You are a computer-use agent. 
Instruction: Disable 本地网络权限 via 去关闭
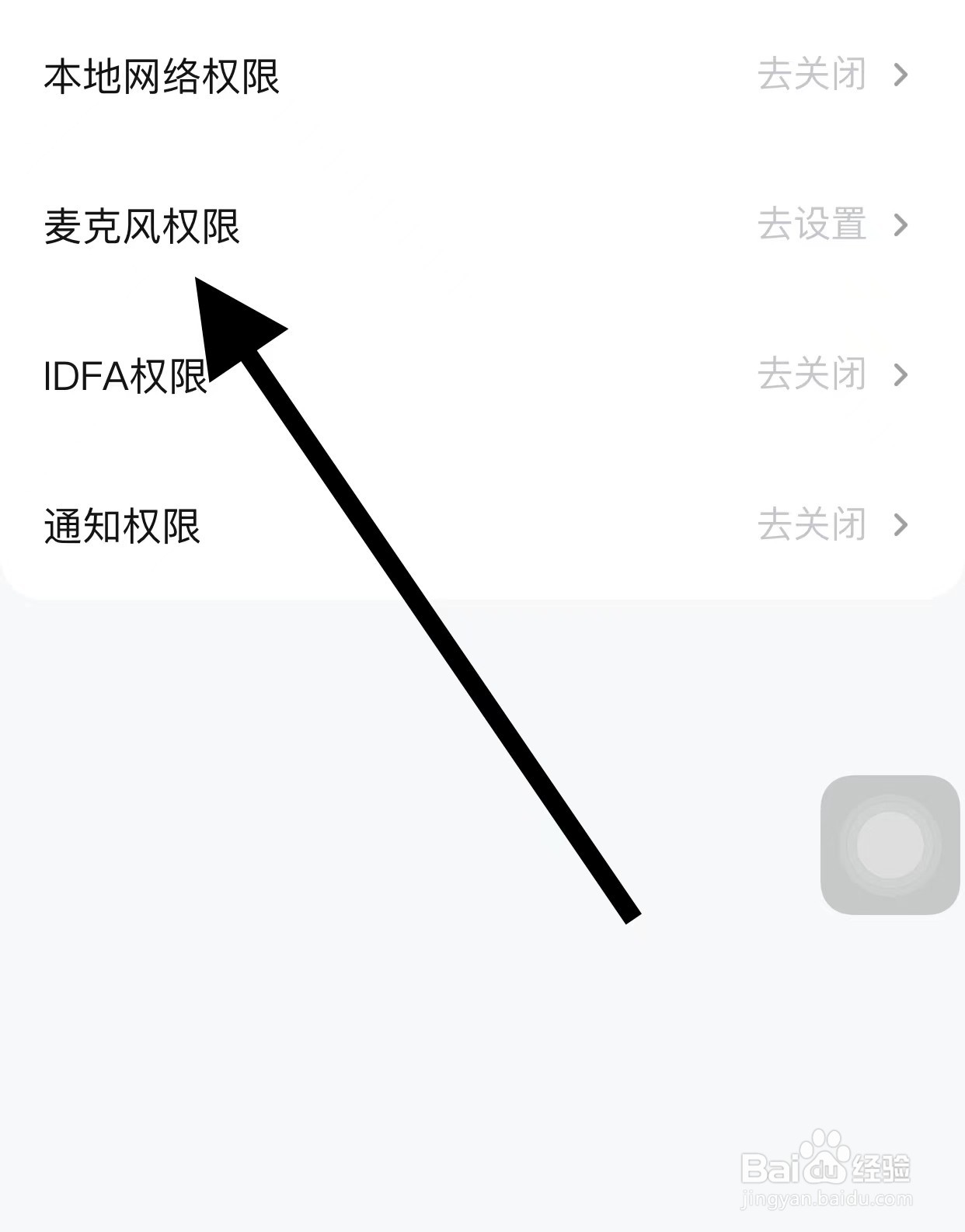(812, 75)
